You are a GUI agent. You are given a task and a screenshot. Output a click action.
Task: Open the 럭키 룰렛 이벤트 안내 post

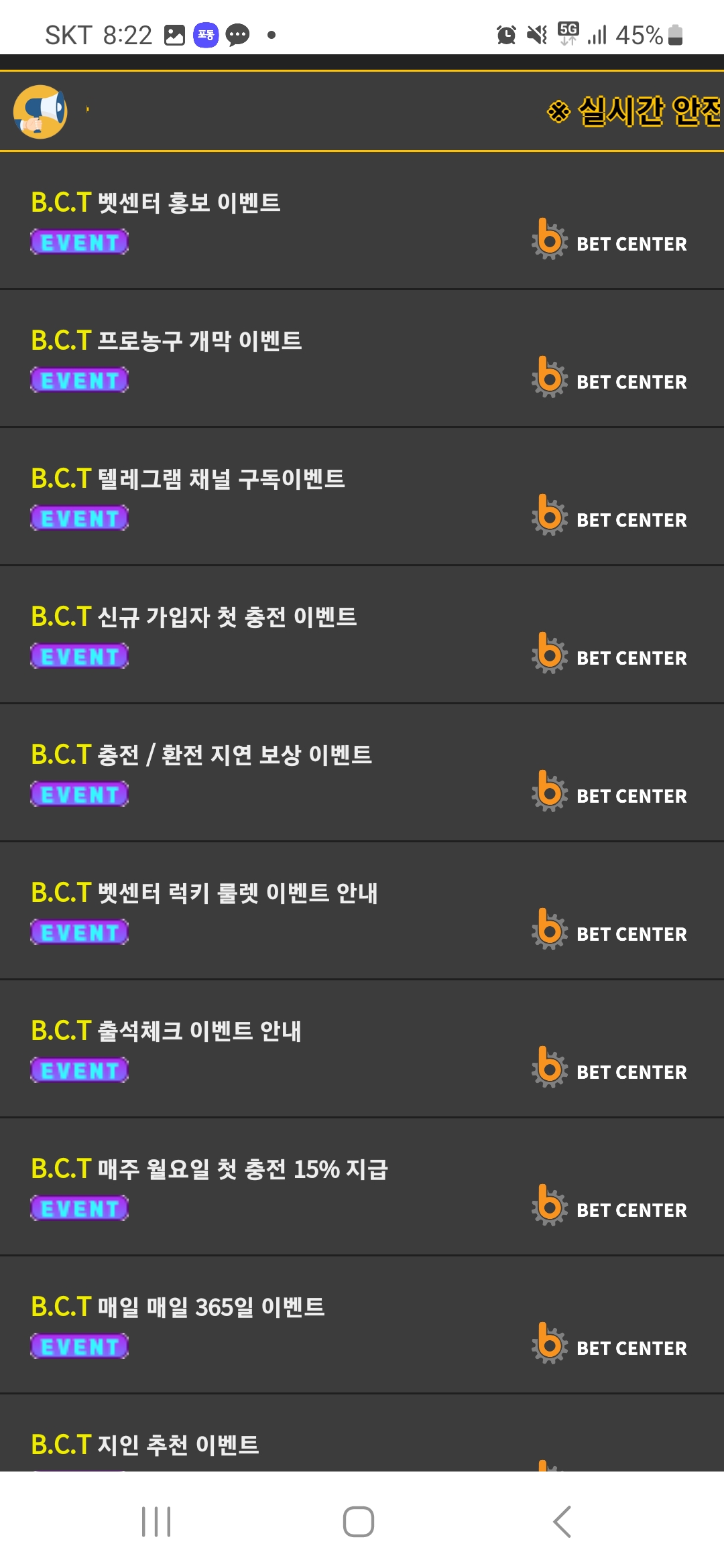coord(204,893)
